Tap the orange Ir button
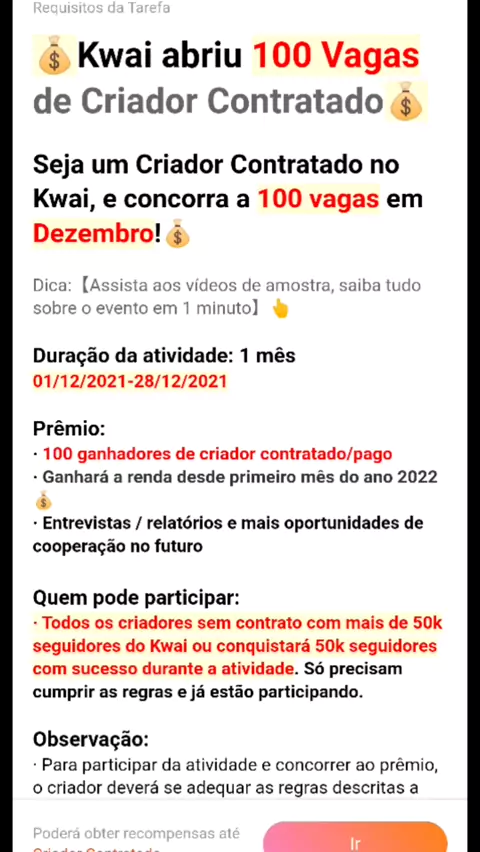 [355, 838]
